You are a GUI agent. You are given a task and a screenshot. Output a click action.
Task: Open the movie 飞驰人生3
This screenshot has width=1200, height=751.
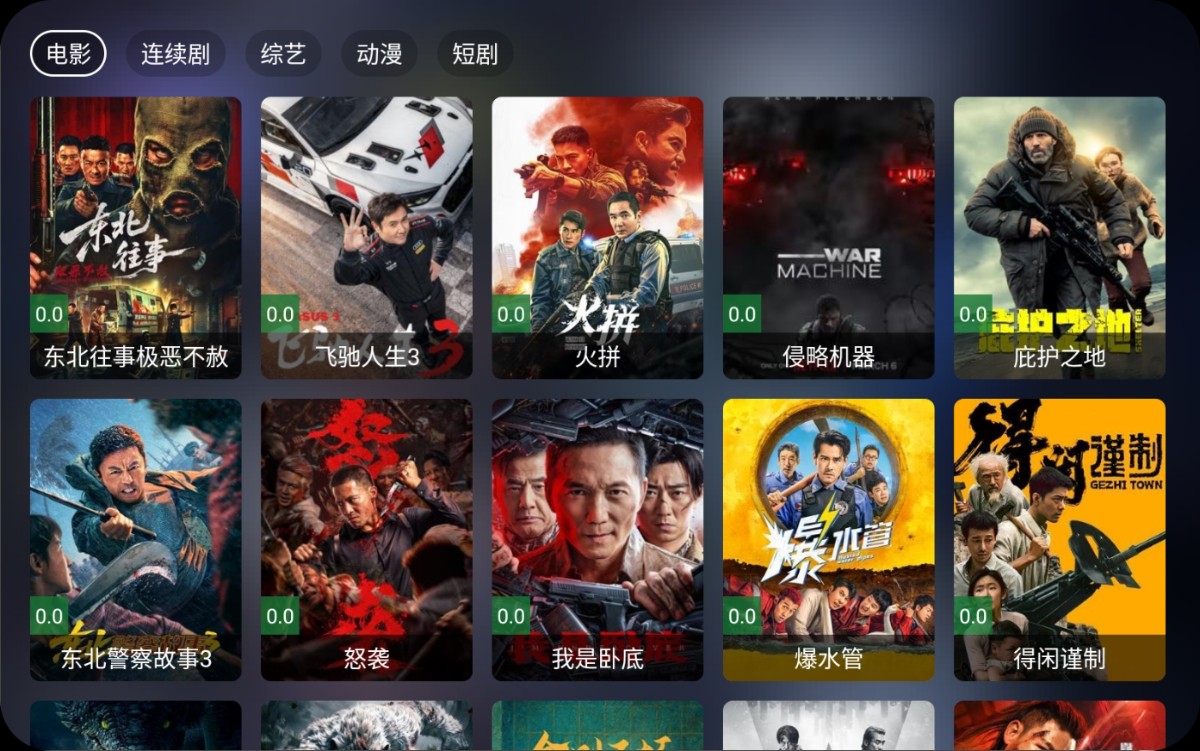367,238
